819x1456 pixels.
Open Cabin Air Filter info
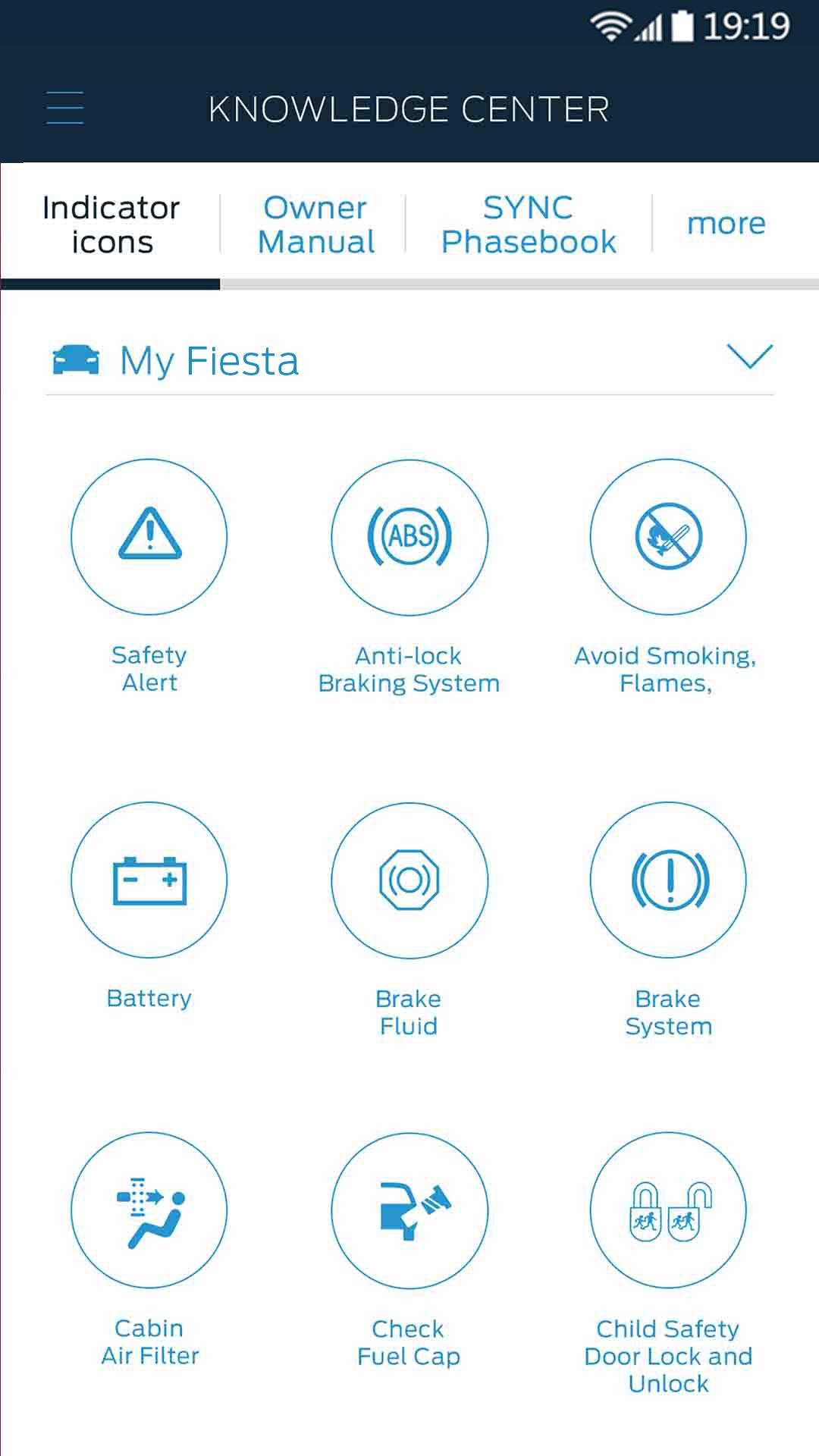(x=149, y=1210)
